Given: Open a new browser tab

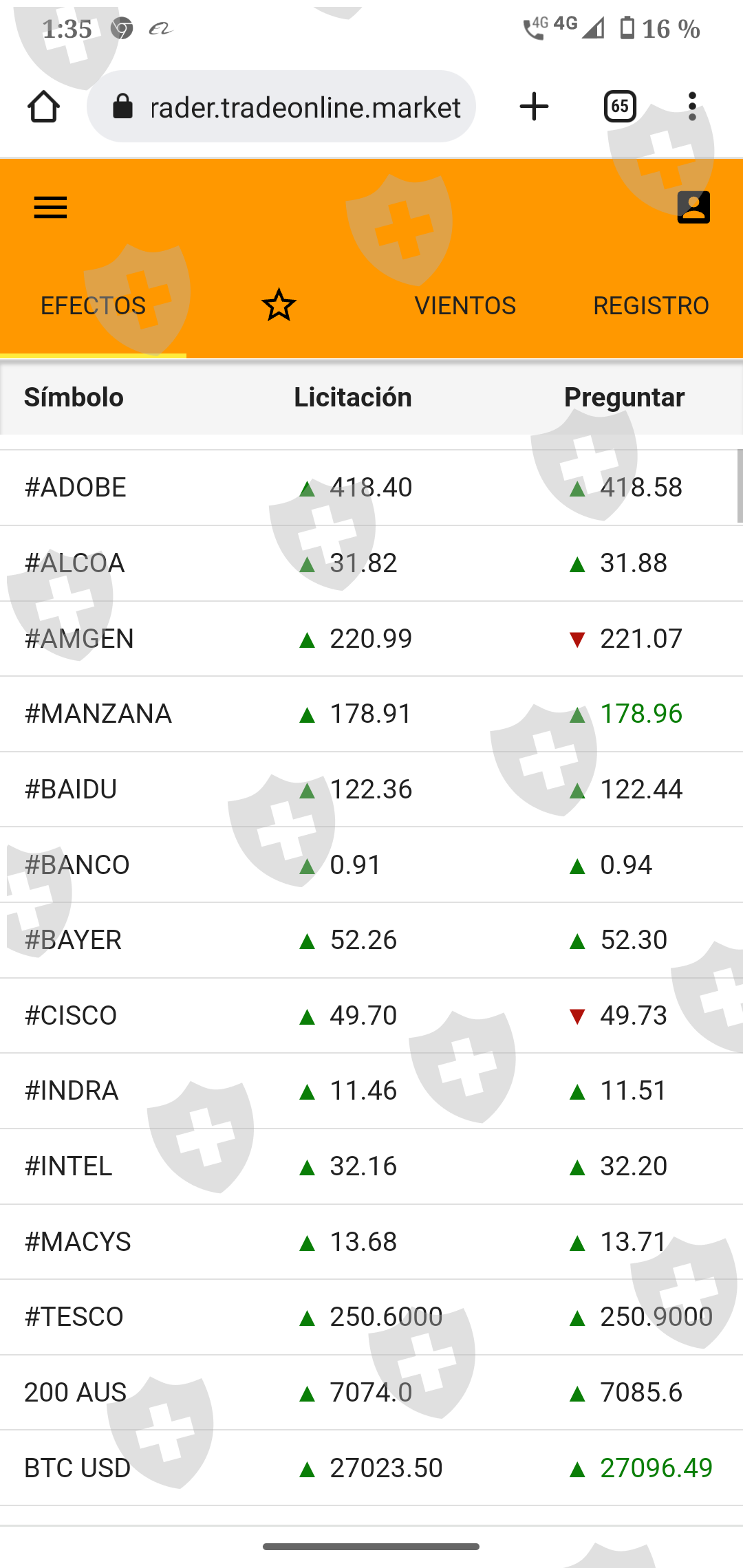Looking at the screenshot, I should click(534, 107).
